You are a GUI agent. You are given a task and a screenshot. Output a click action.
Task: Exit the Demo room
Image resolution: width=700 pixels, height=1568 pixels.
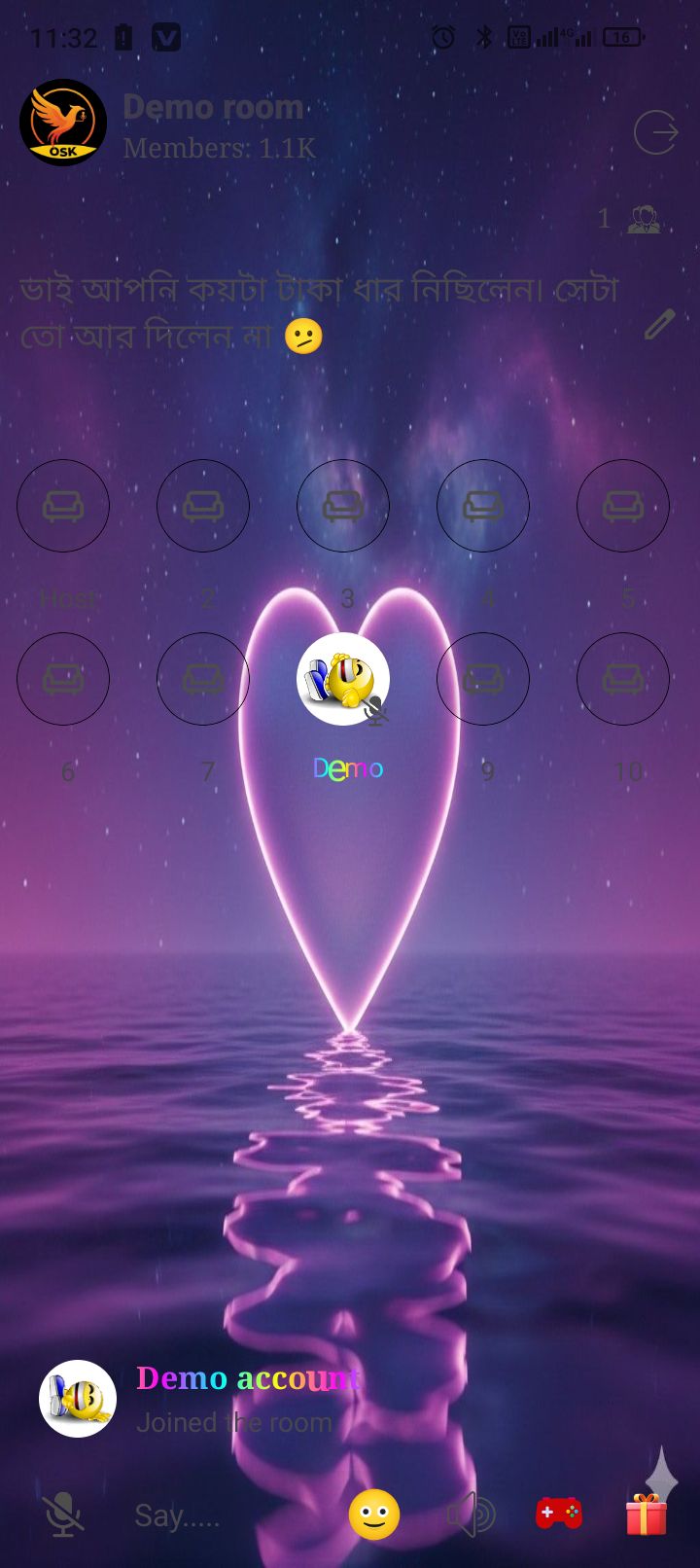click(655, 132)
